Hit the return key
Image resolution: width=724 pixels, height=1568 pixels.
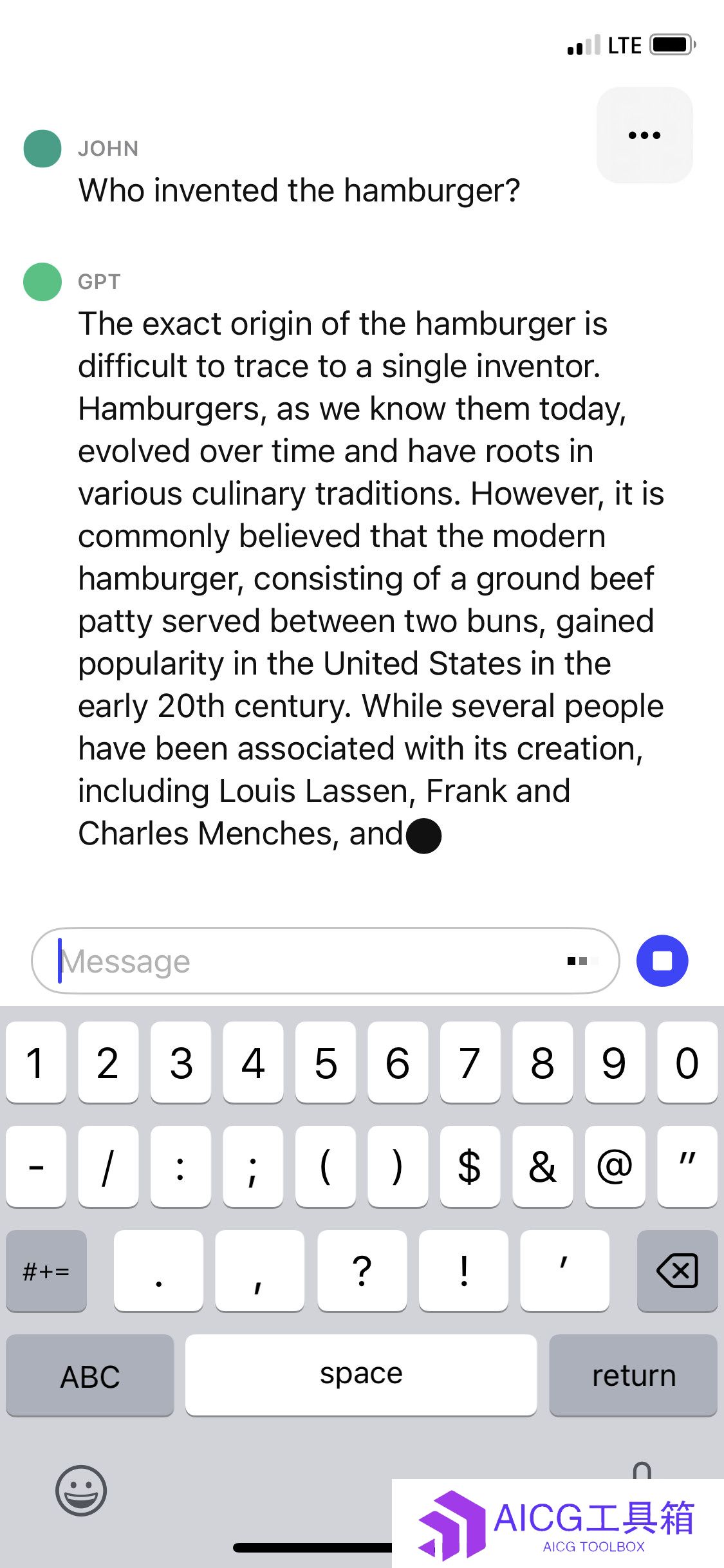(633, 1376)
